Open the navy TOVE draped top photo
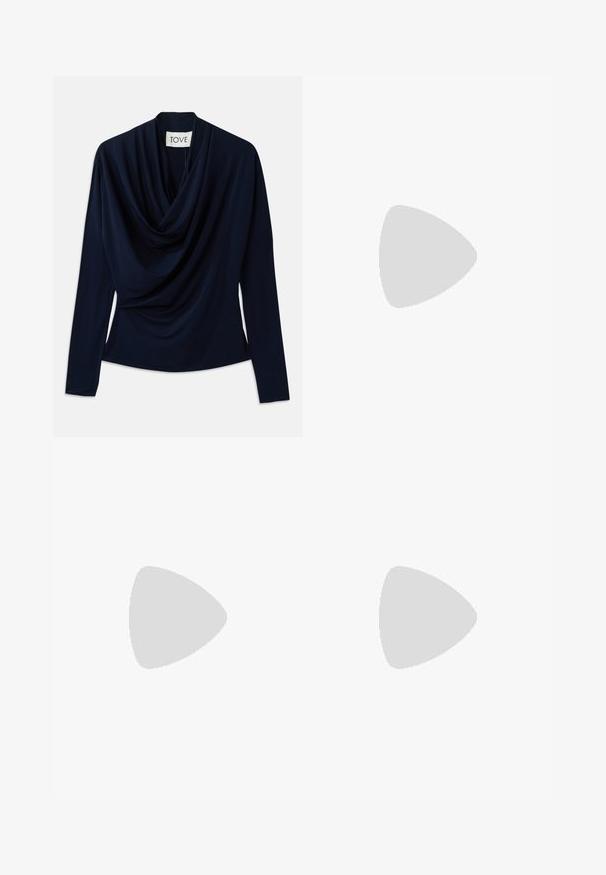Image resolution: width=606 pixels, height=875 pixels. 177,256
